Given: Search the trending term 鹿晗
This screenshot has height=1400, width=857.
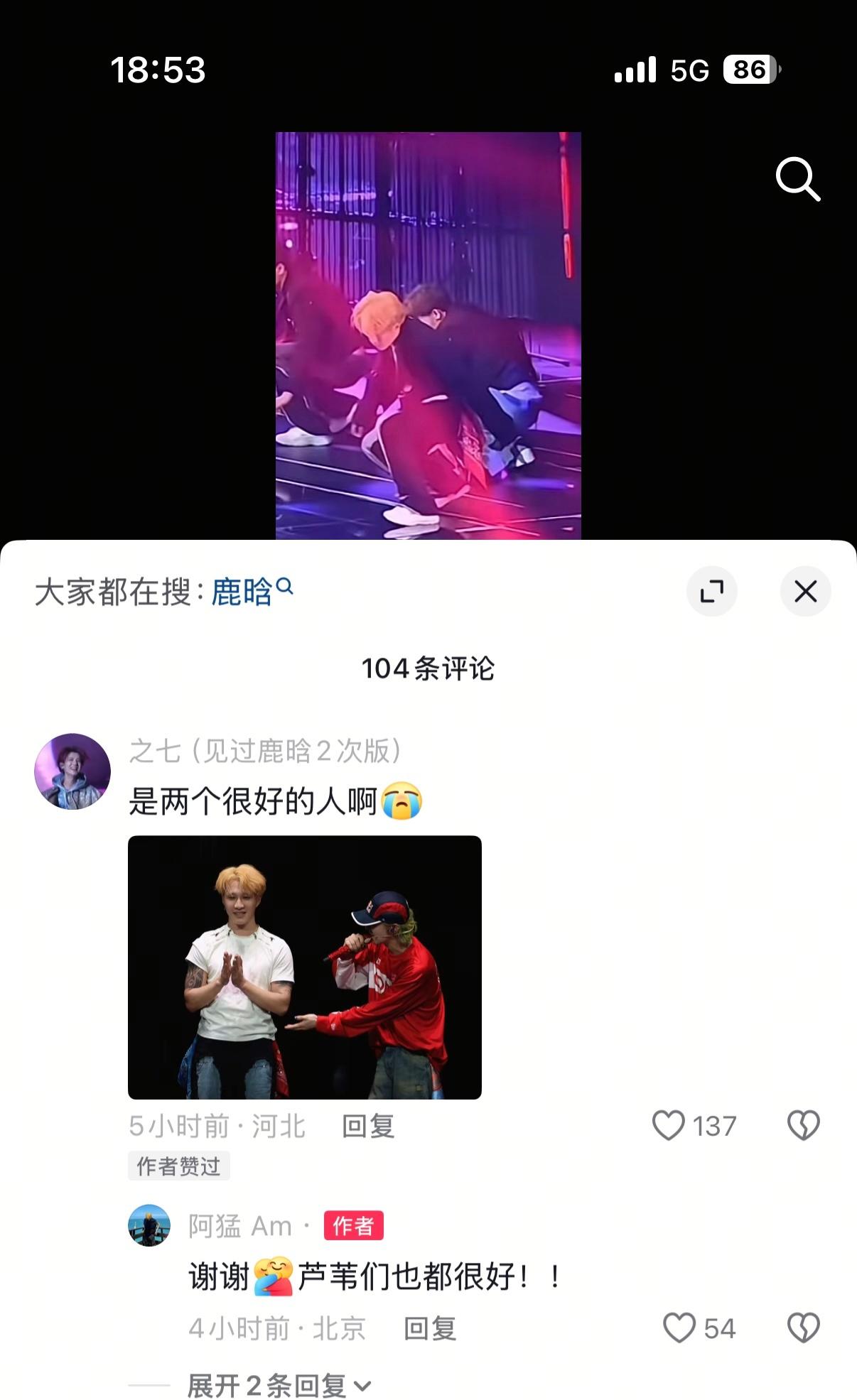Looking at the screenshot, I should (x=243, y=592).
